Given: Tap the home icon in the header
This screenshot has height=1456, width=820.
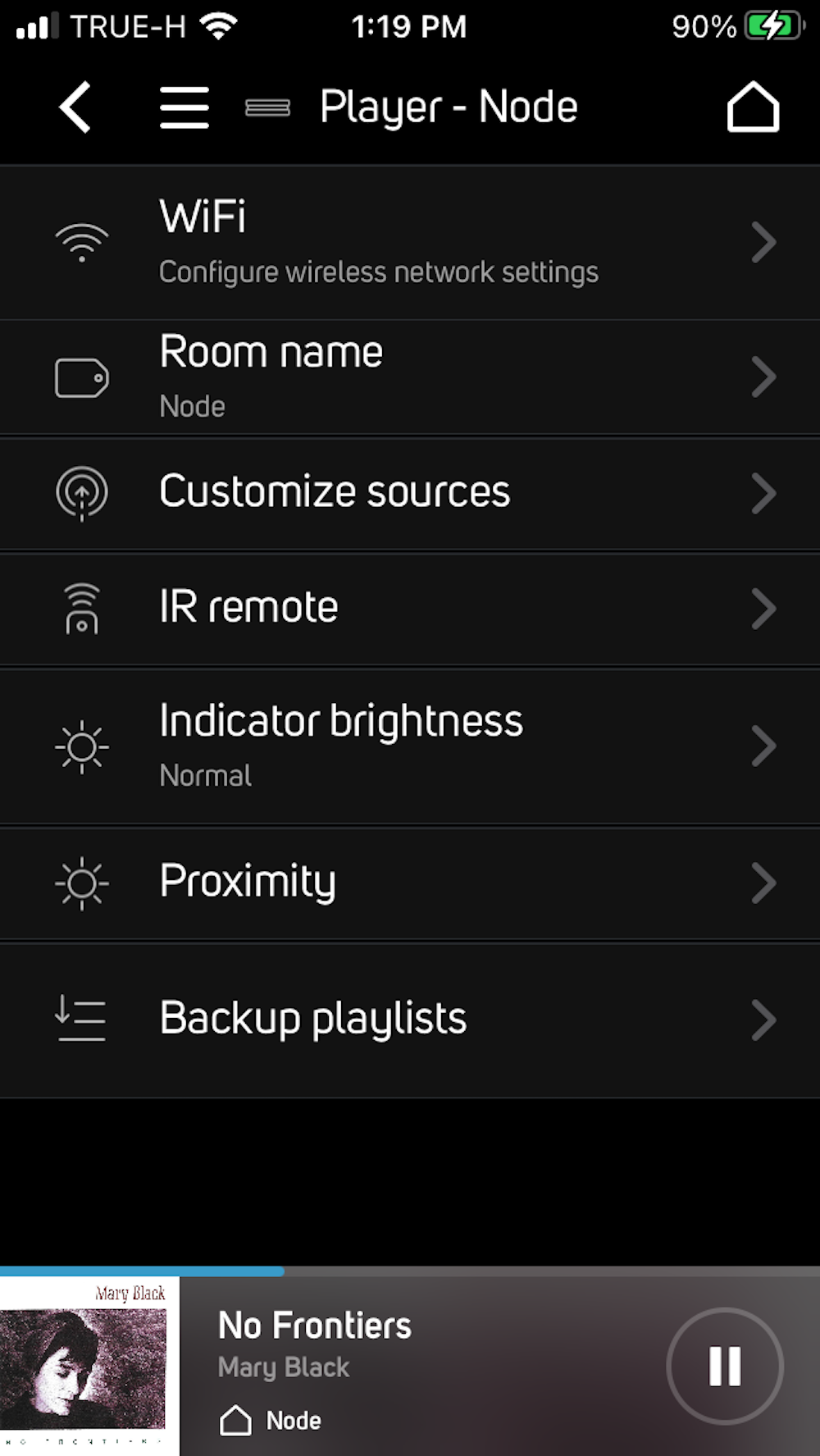Looking at the screenshot, I should 753,107.
